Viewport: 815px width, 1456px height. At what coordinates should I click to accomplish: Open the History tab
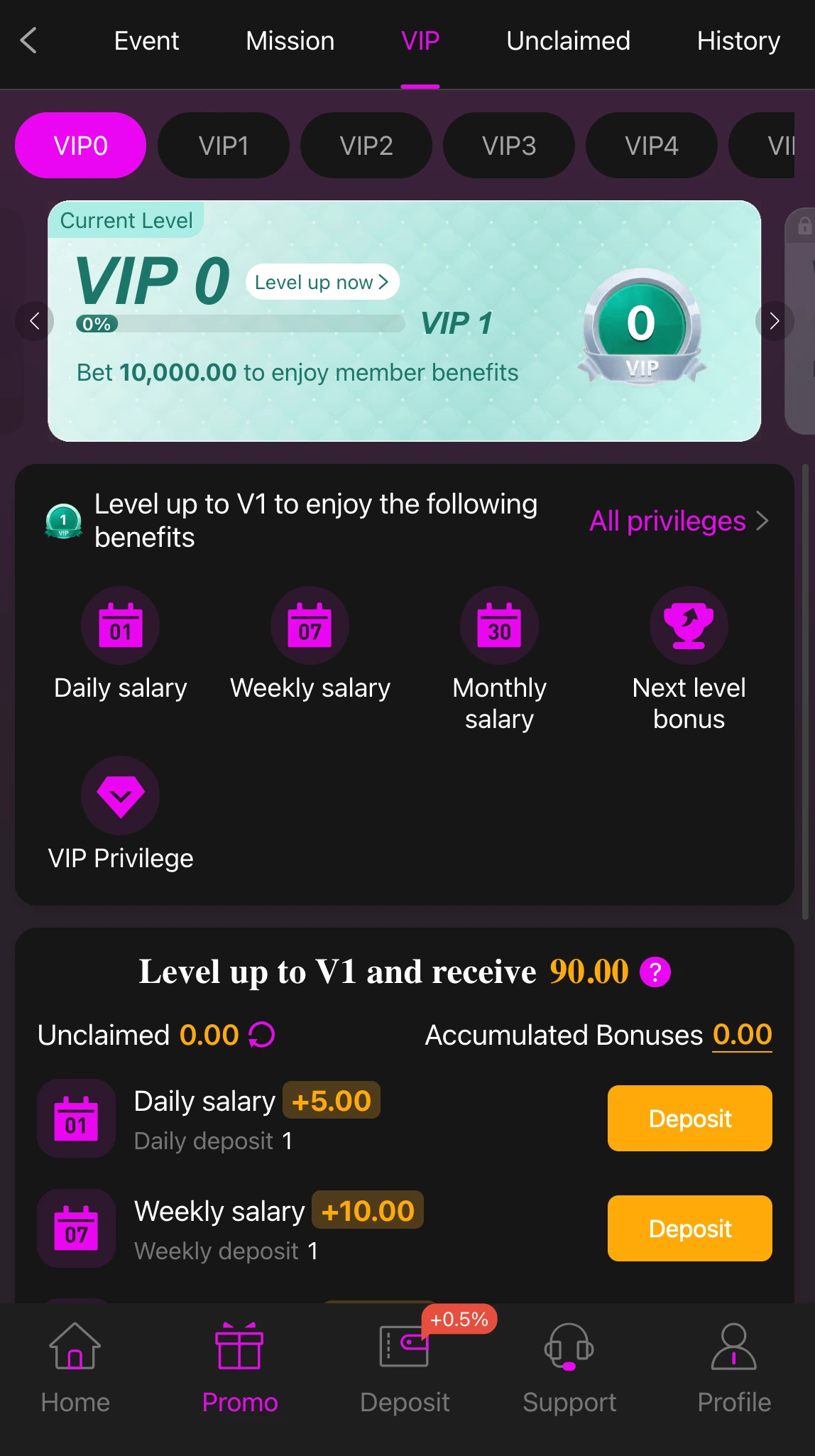pos(738,40)
